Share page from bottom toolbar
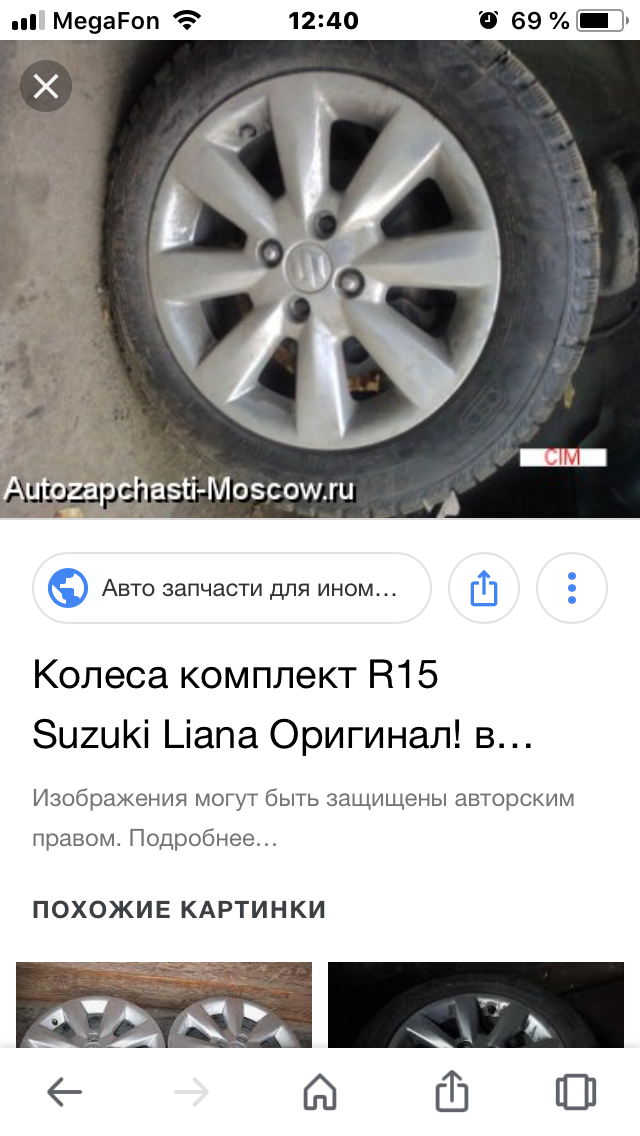 pos(451,1090)
